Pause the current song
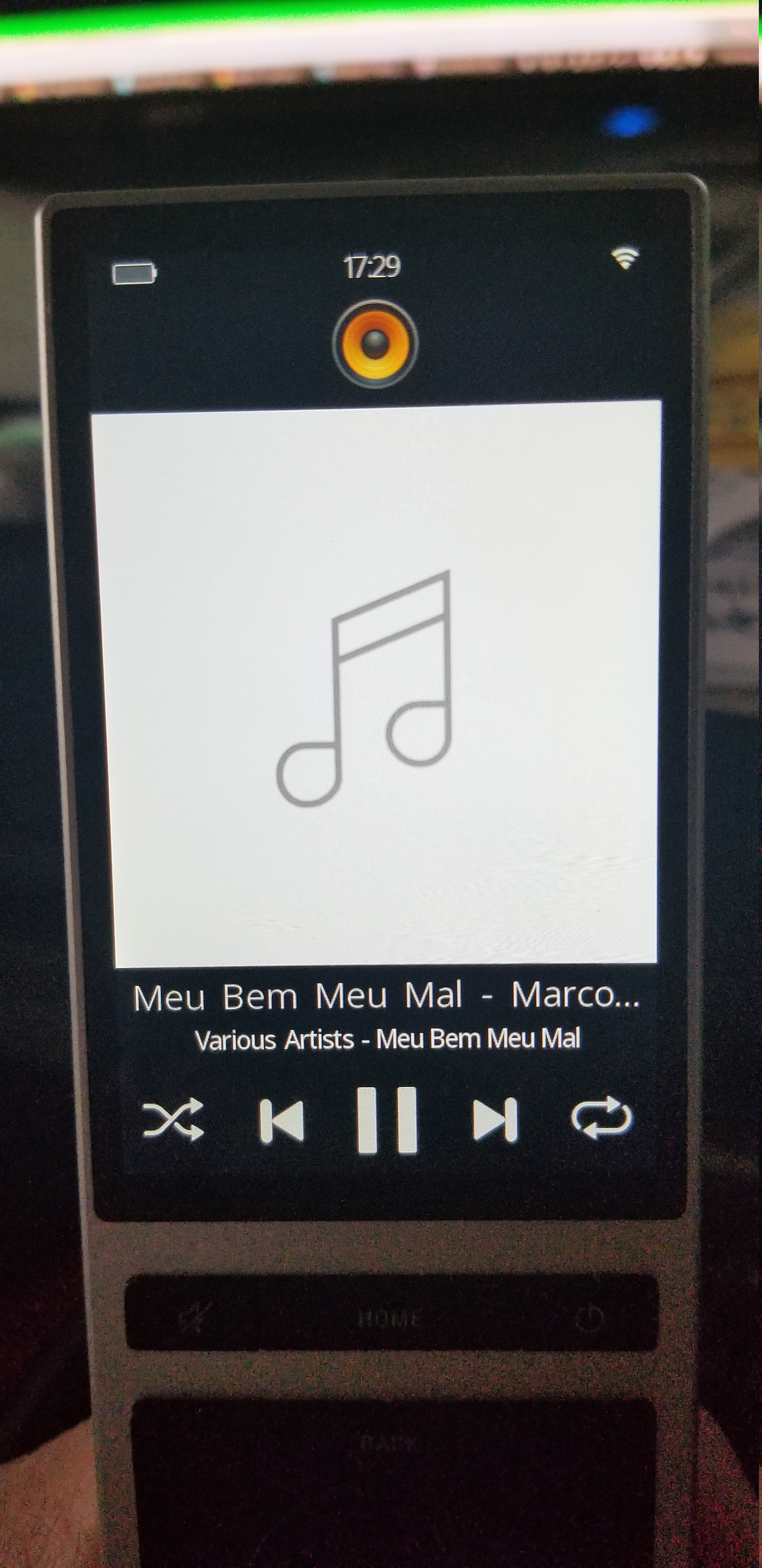Viewport: 762px width, 1568px height. [x=387, y=1120]
